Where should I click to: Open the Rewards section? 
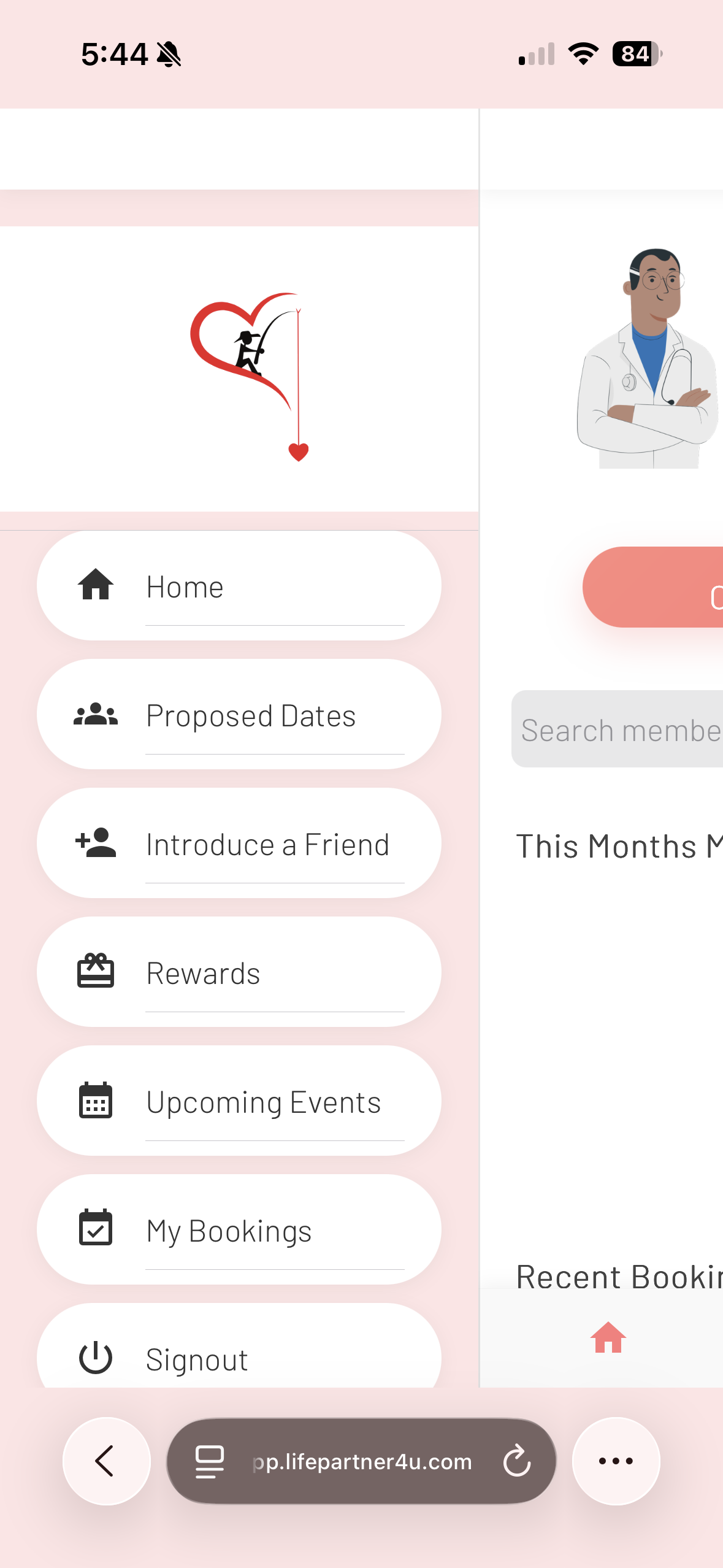tap(239, 972)
